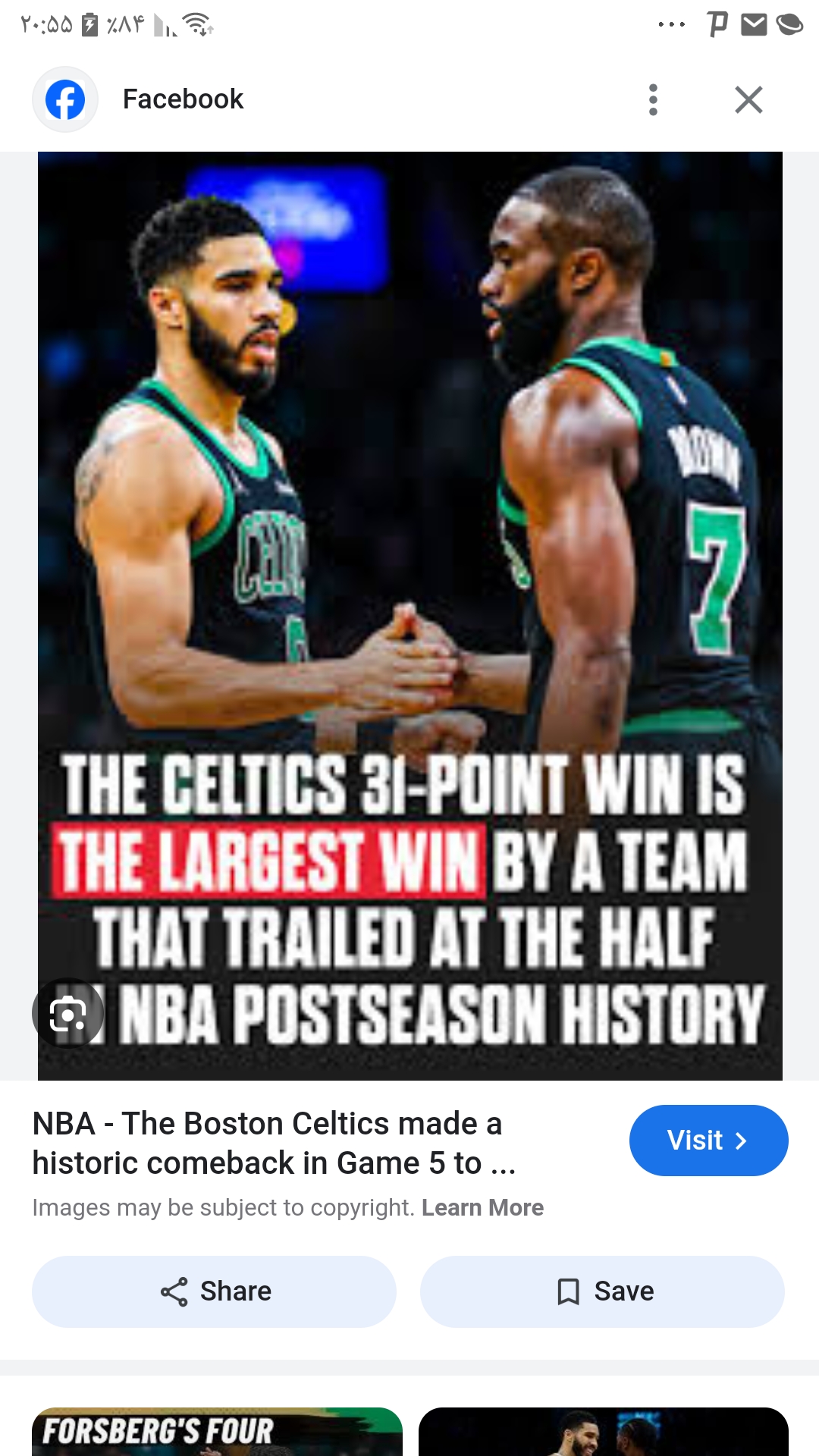This screenshot has width=819, height=1456.
Task: Open the Celtics 31-point win image
Action: 410,616
